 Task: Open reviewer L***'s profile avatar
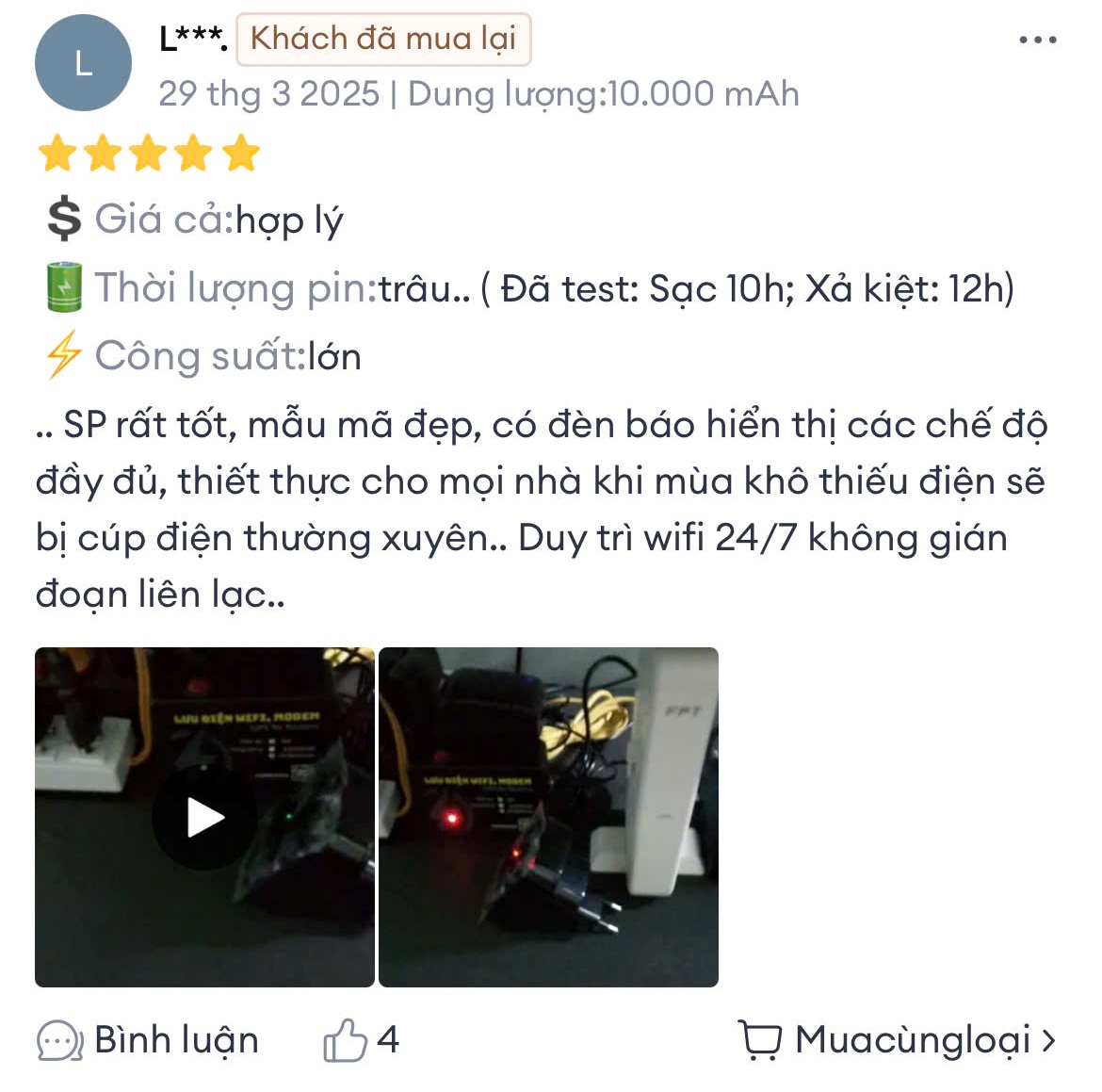pos(83,64)
